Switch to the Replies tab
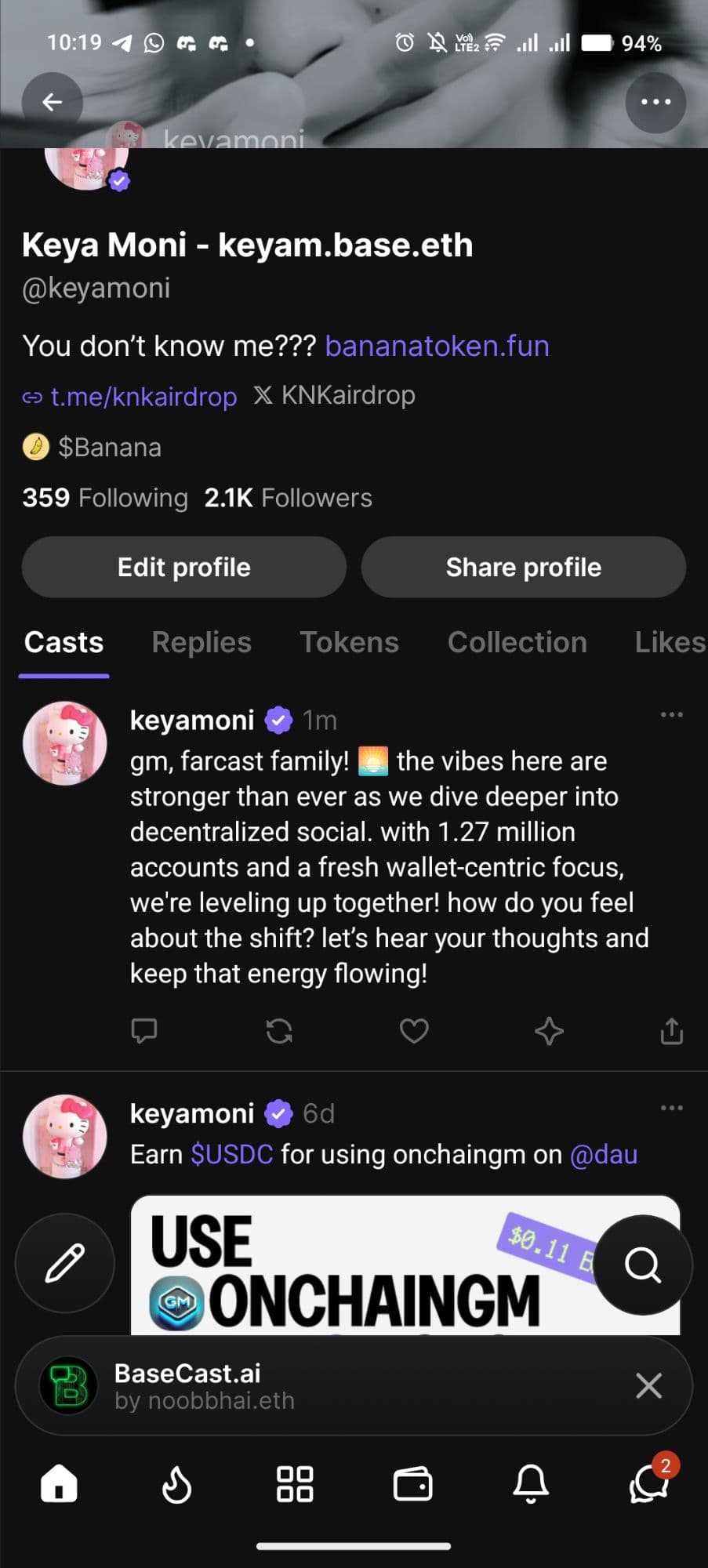 (x=202, y=642)
